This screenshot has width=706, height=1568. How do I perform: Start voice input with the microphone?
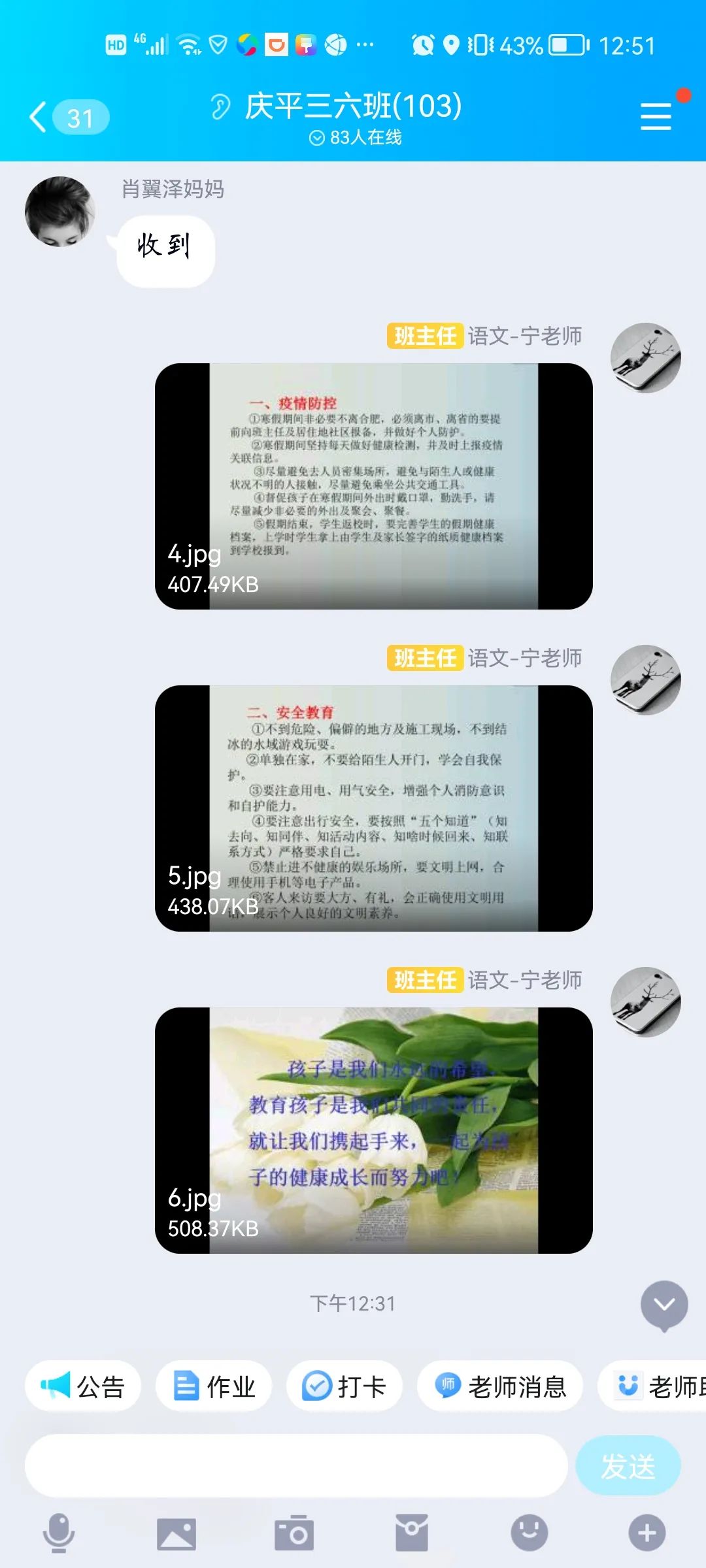coord(59,1533)
